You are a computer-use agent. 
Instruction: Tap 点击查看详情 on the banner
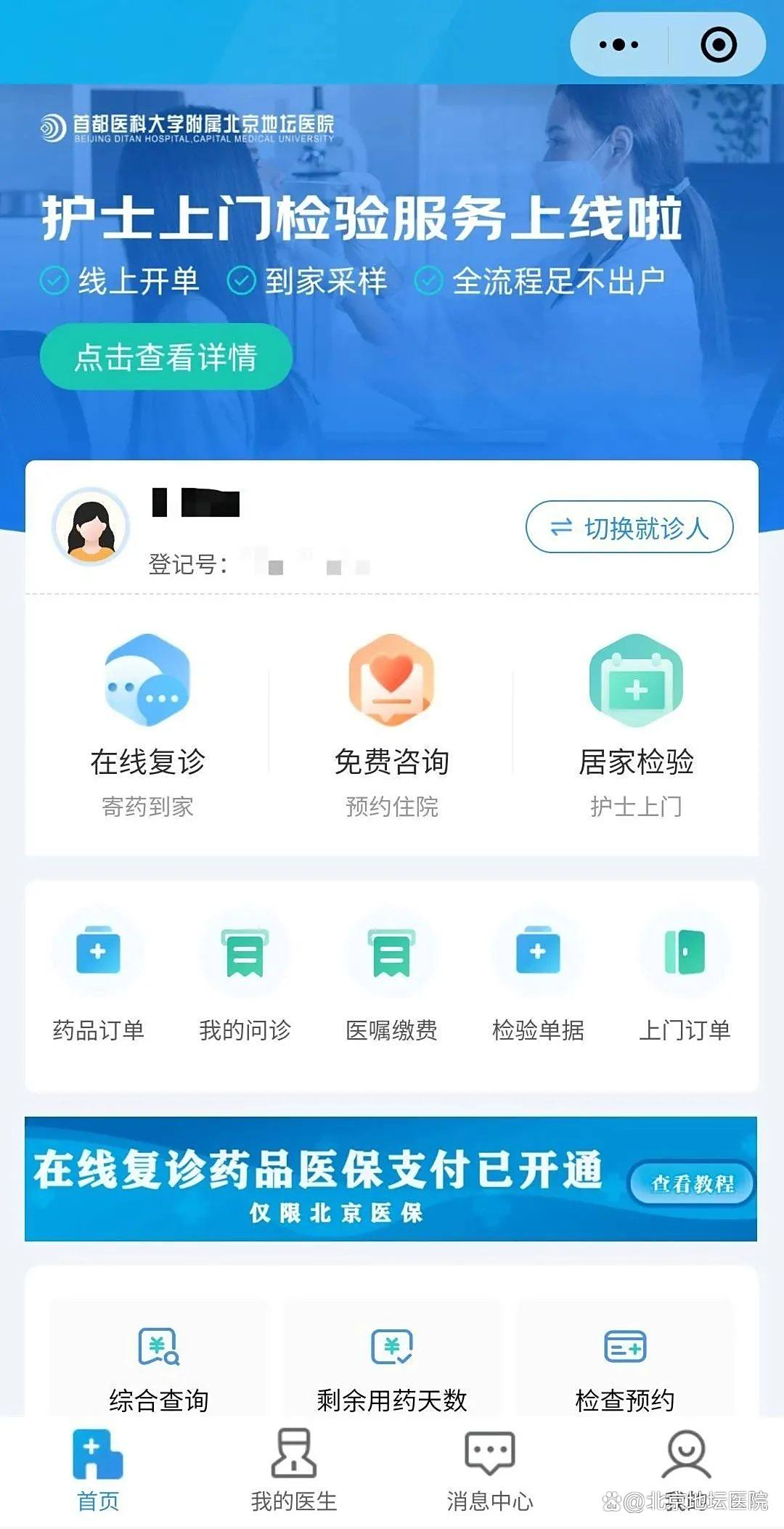(166, 357)
